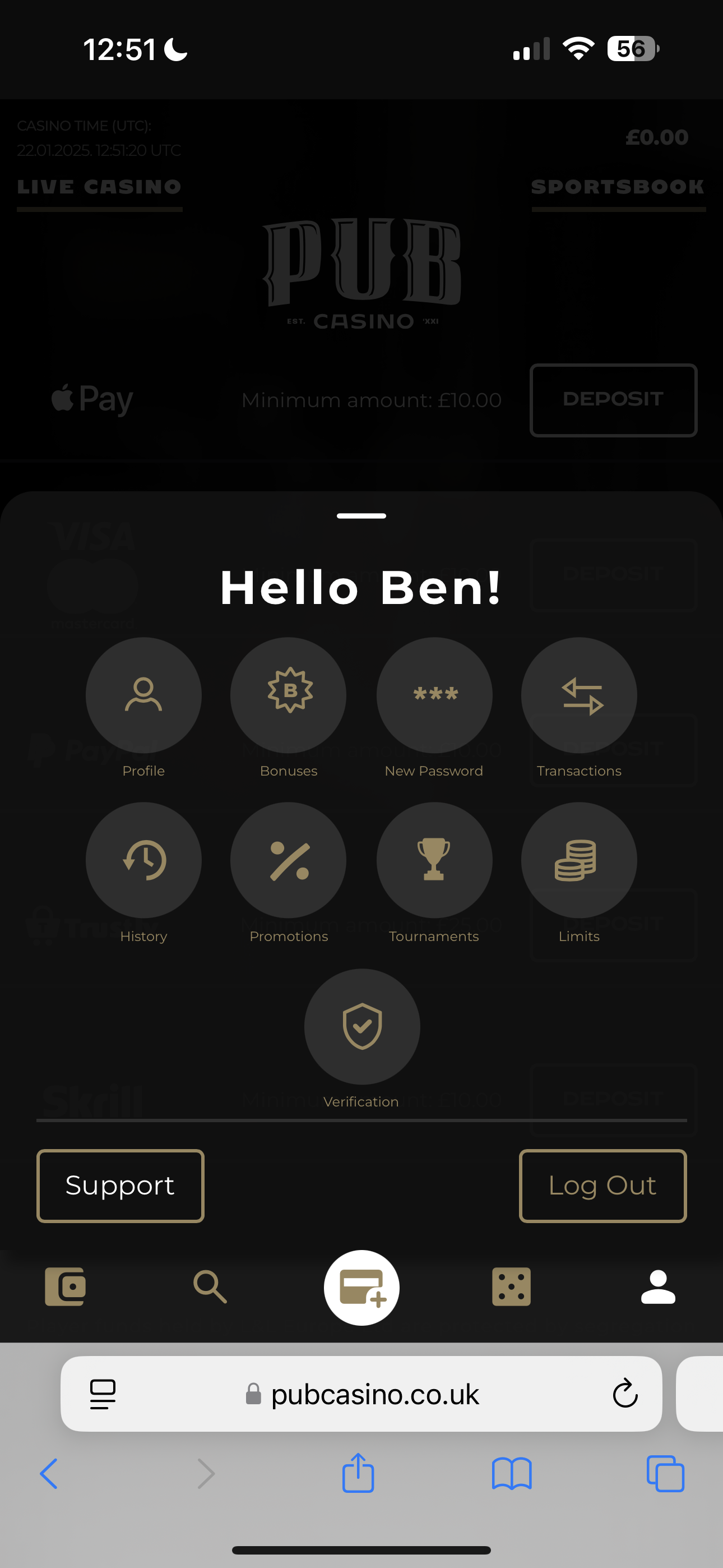The image size is (723, 1568).
Task: Open Safari bookmarks
Action: [511, 1473]
